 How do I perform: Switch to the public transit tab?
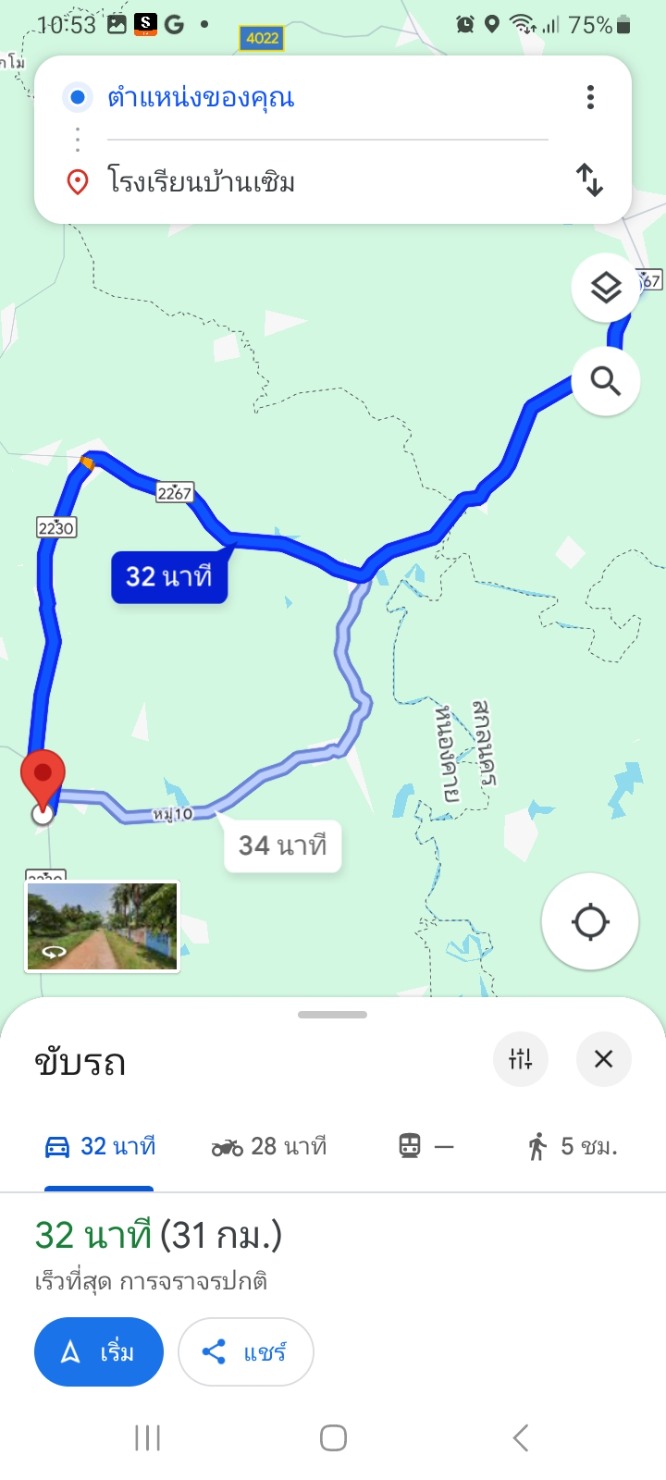(425, 1147)
